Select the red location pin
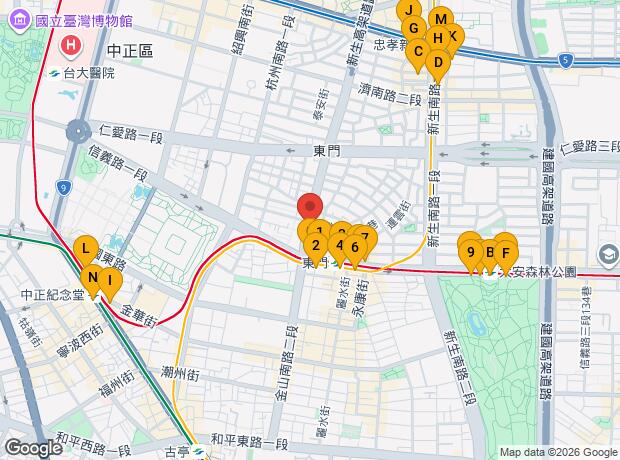 310,206
